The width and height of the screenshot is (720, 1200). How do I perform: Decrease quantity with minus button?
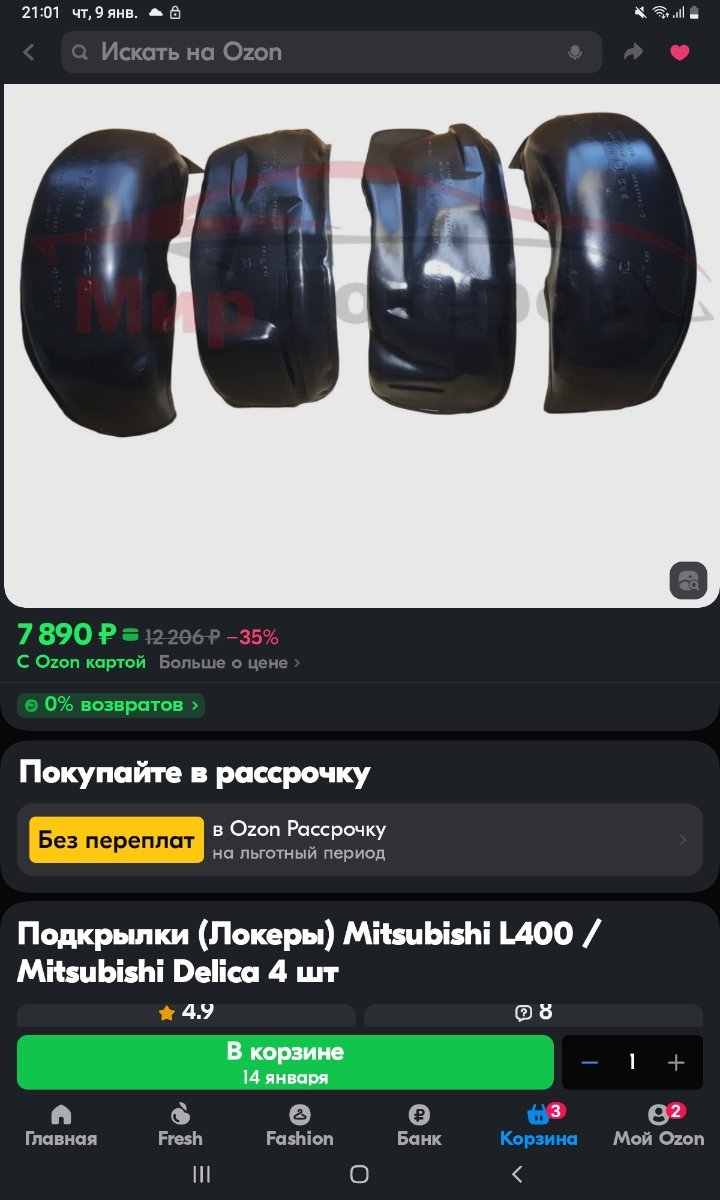click(589, 1062)
